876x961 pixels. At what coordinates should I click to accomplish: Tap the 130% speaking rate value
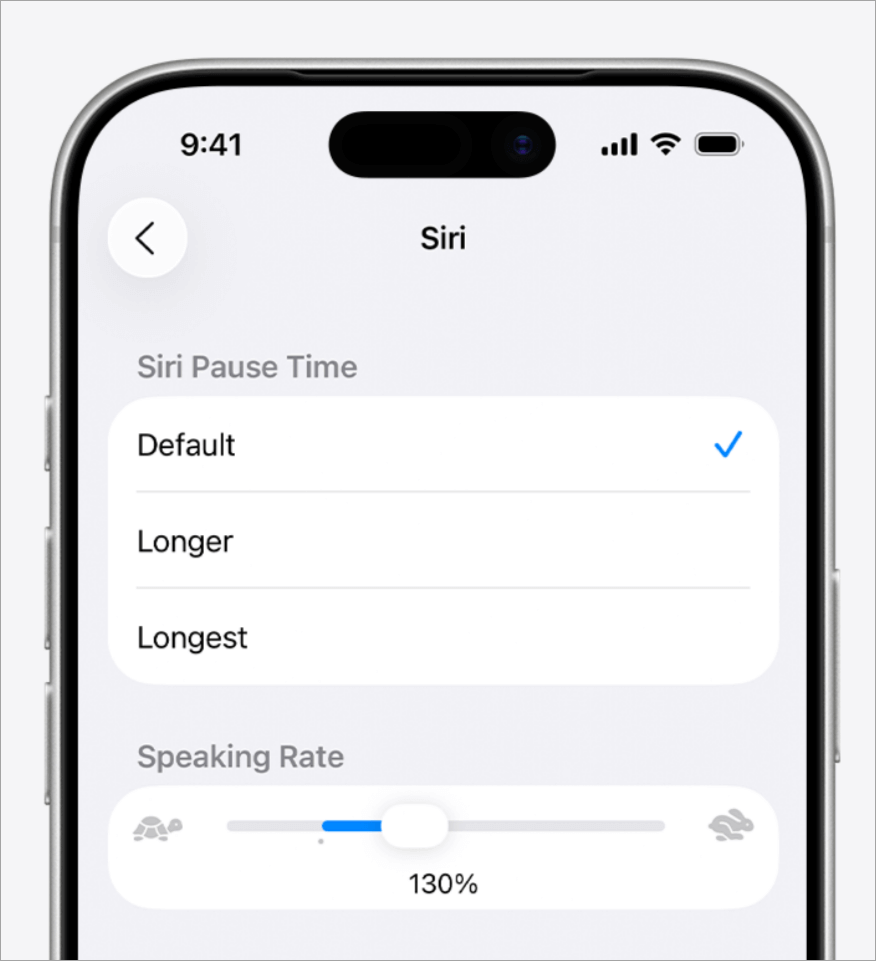pos(443,884)
